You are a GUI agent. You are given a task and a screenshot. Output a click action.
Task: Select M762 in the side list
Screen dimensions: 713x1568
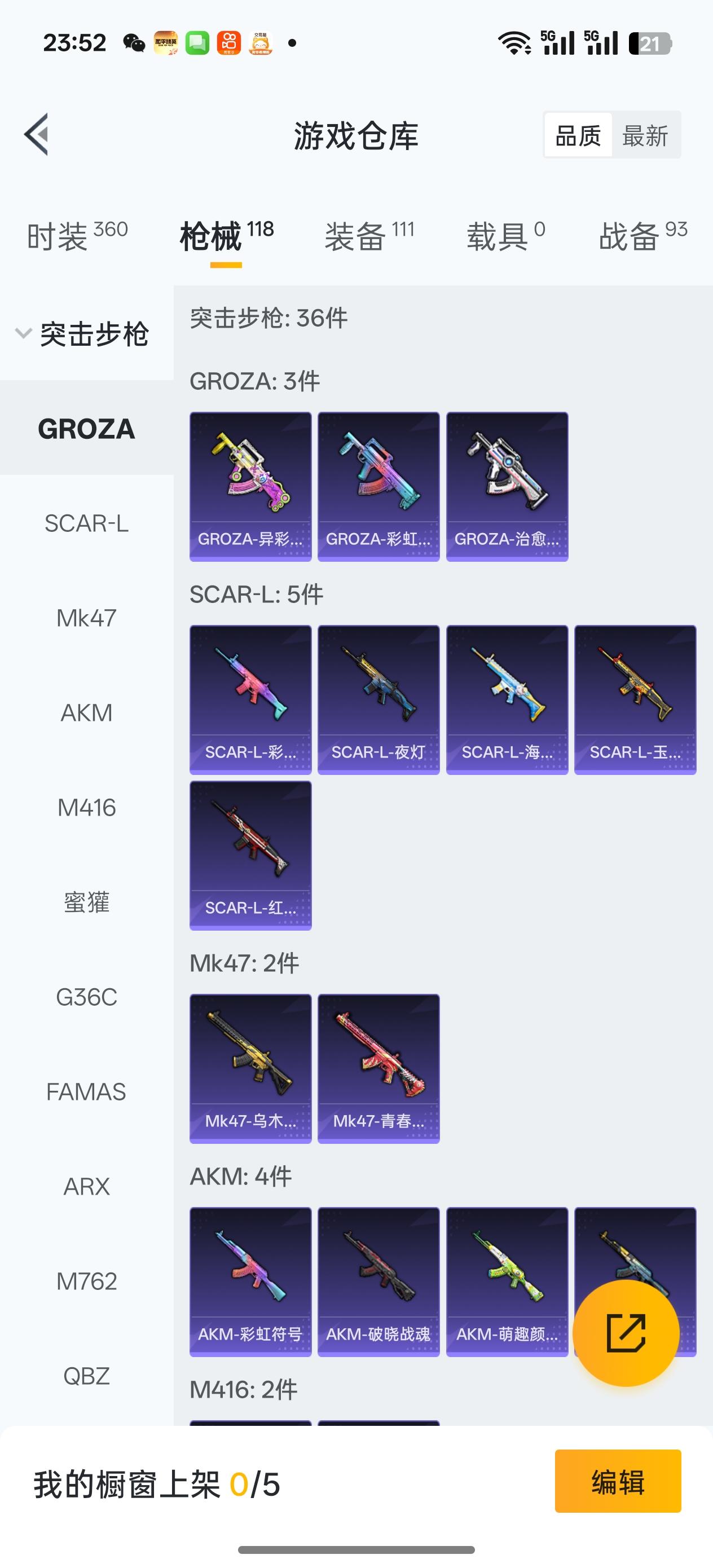pos(86,1281)
